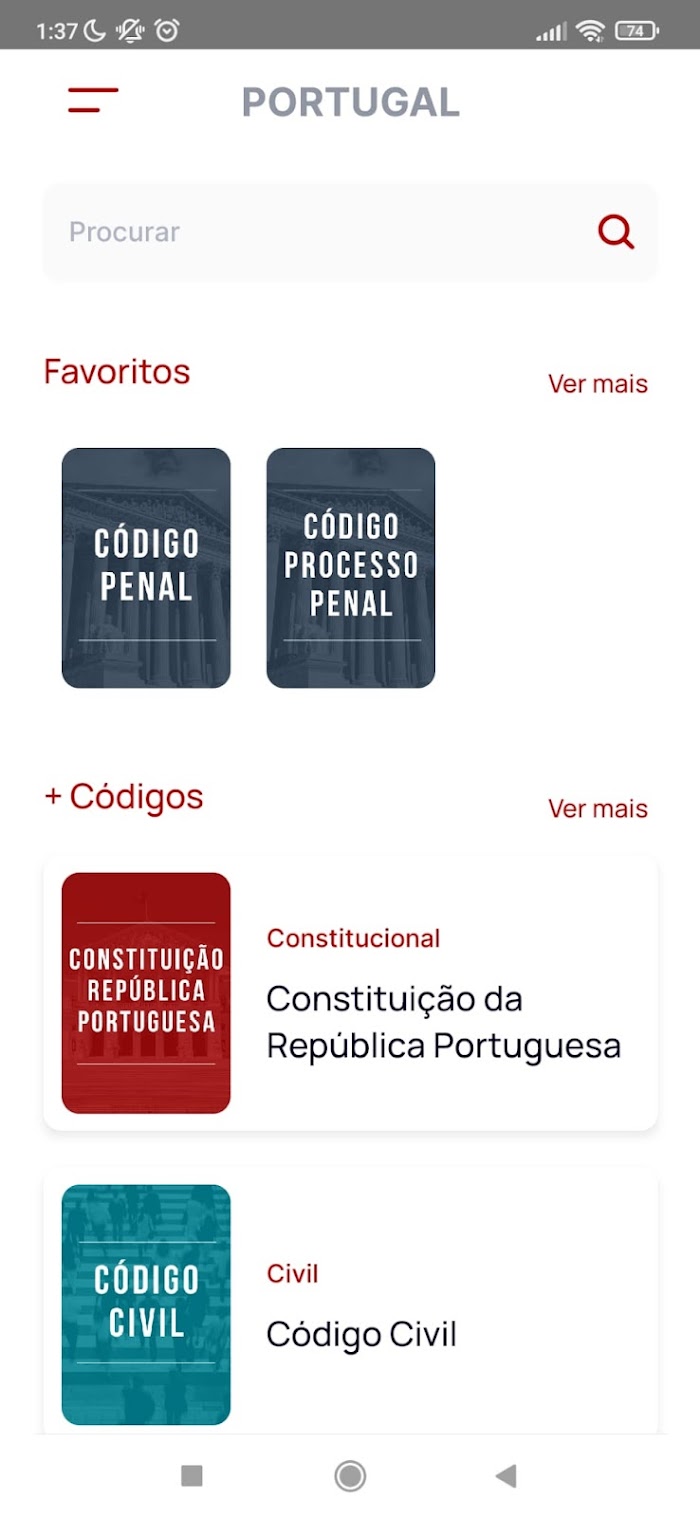700x1518 pixels.
Task: Open Ver mais next to + Códigos
Action: tap(598, 809)
